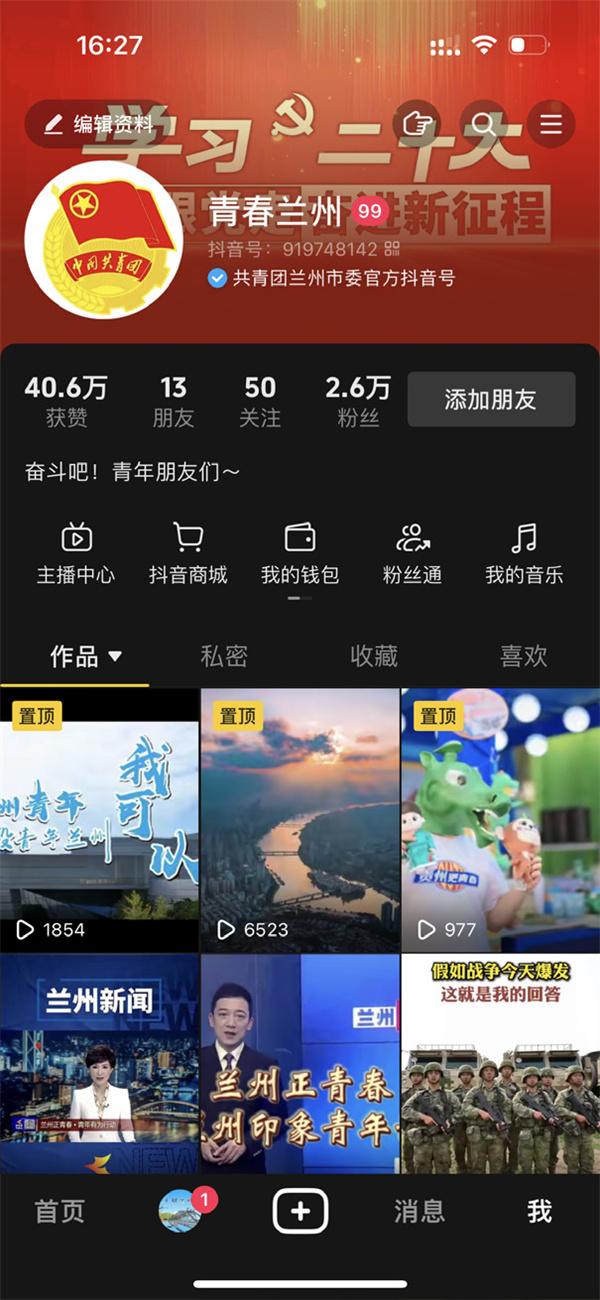This screenshot has height=1300, width=600.
Task: Tap 编辑资料 to edit profile
Action: click(98, 125)
